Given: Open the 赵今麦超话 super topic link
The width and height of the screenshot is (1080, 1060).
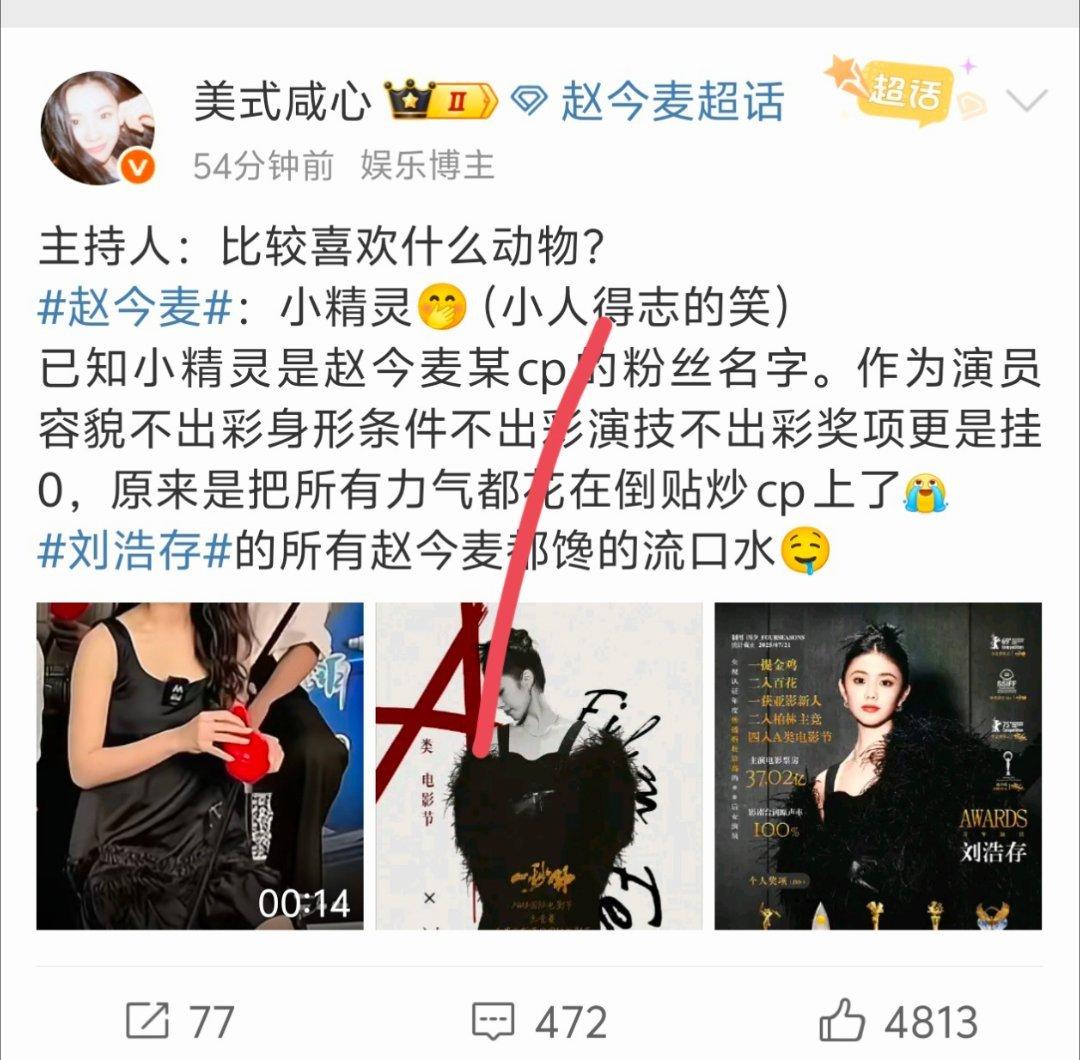Looking at the screenshot, I should pyautogui.click(x=672, y=102).
